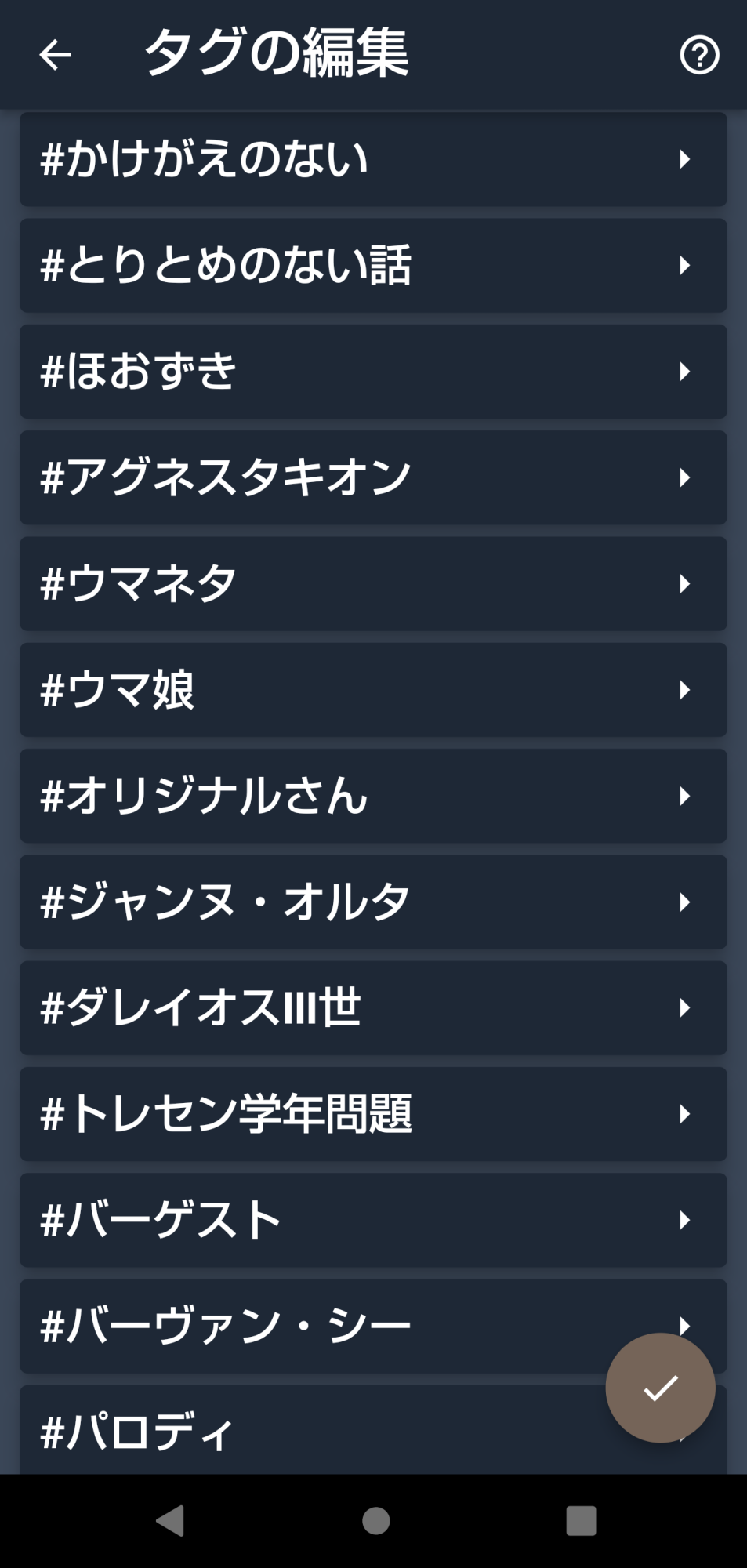This screenshot has width=747, height=1568.
Task: Select the #とりとめのない話 tag
Action: (373, 265)
